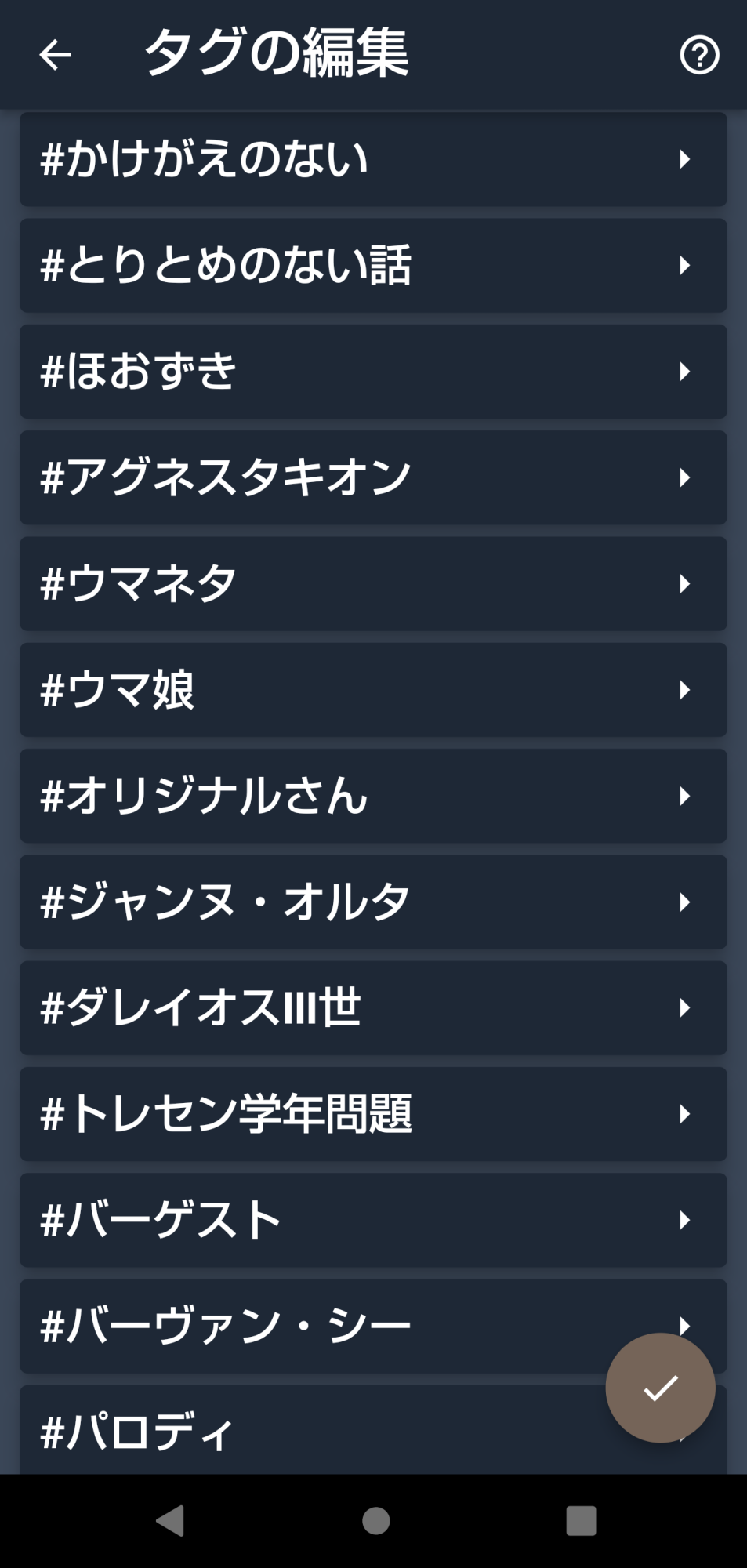This screenshot has width=747, height=1568.
Task: Select the #とりとめのない話 tag
Action: (373, 265)
